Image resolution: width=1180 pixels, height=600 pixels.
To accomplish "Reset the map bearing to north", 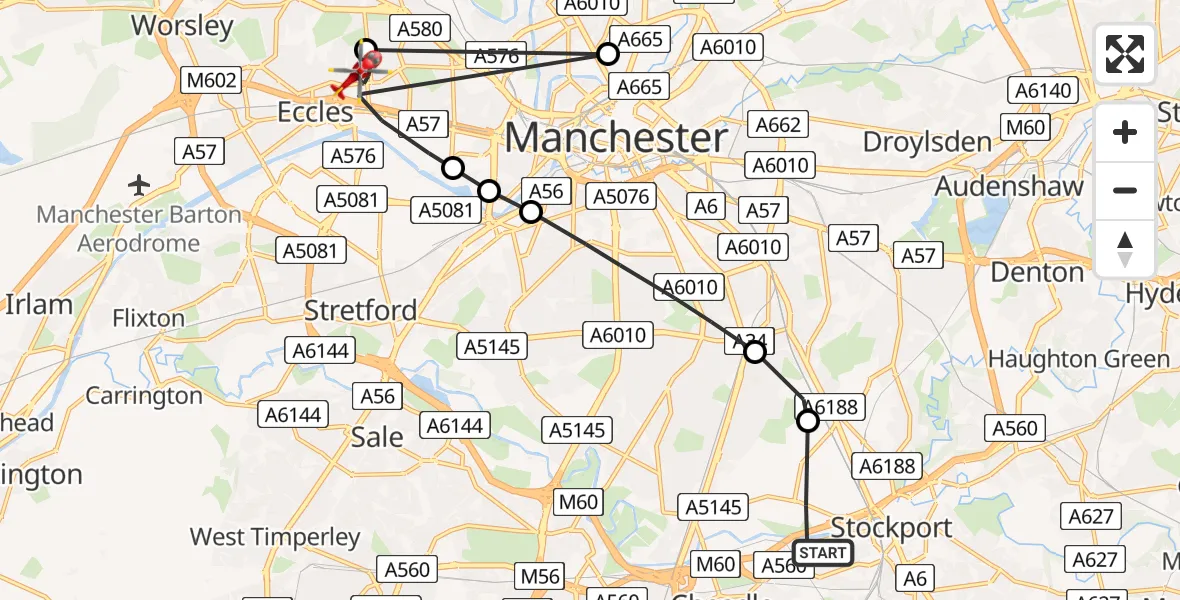I will pyautogui.click(x=1125, y=249).
